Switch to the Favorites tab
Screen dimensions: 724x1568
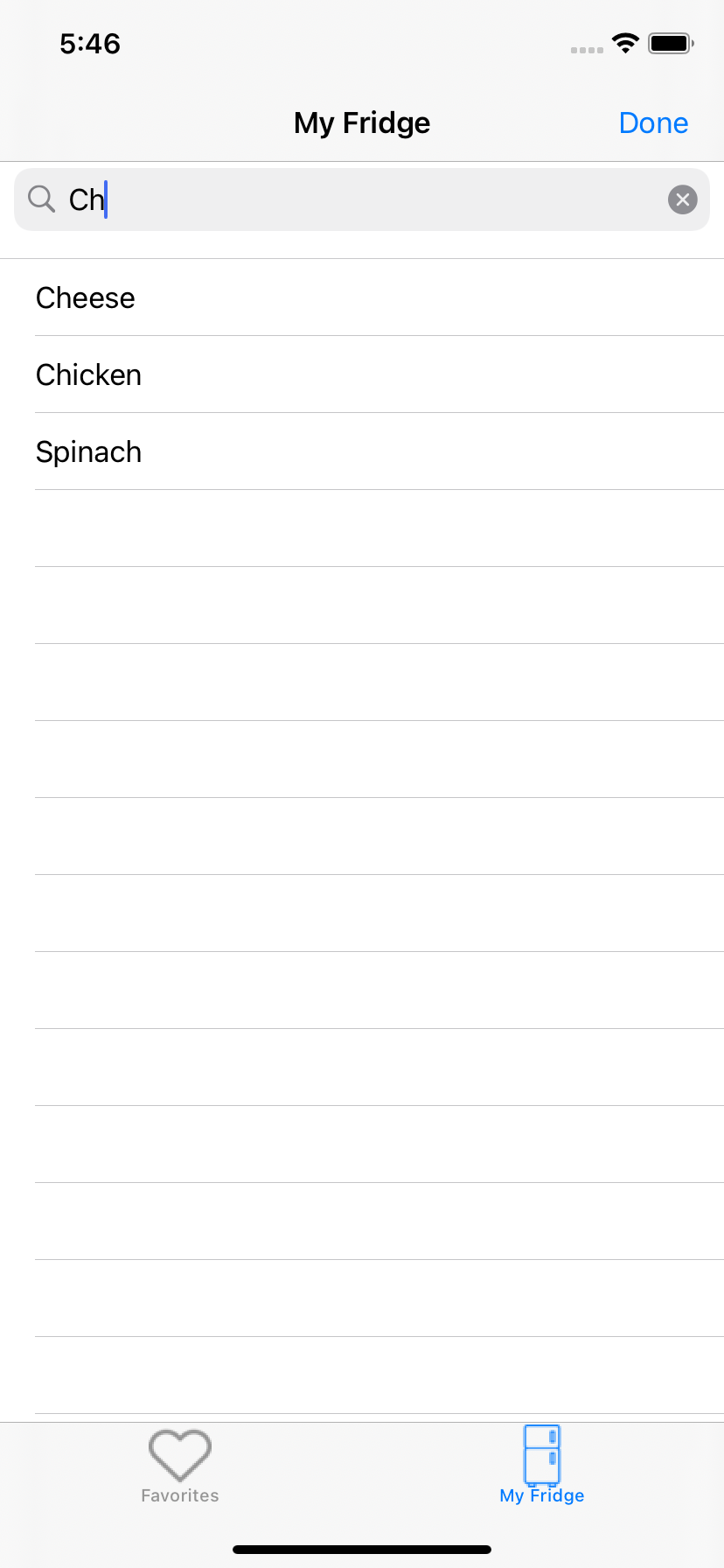[180, 1466]
